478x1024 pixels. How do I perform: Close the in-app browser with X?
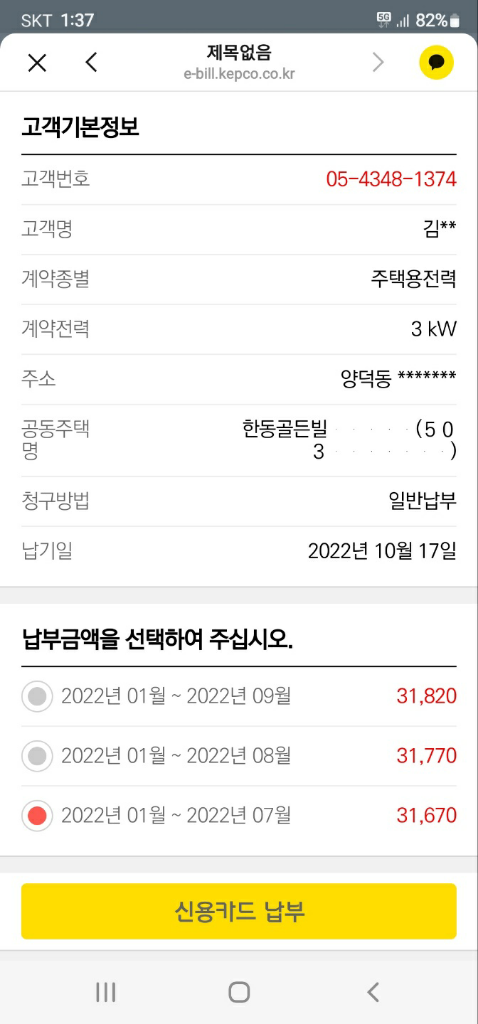tap(37, 63)
